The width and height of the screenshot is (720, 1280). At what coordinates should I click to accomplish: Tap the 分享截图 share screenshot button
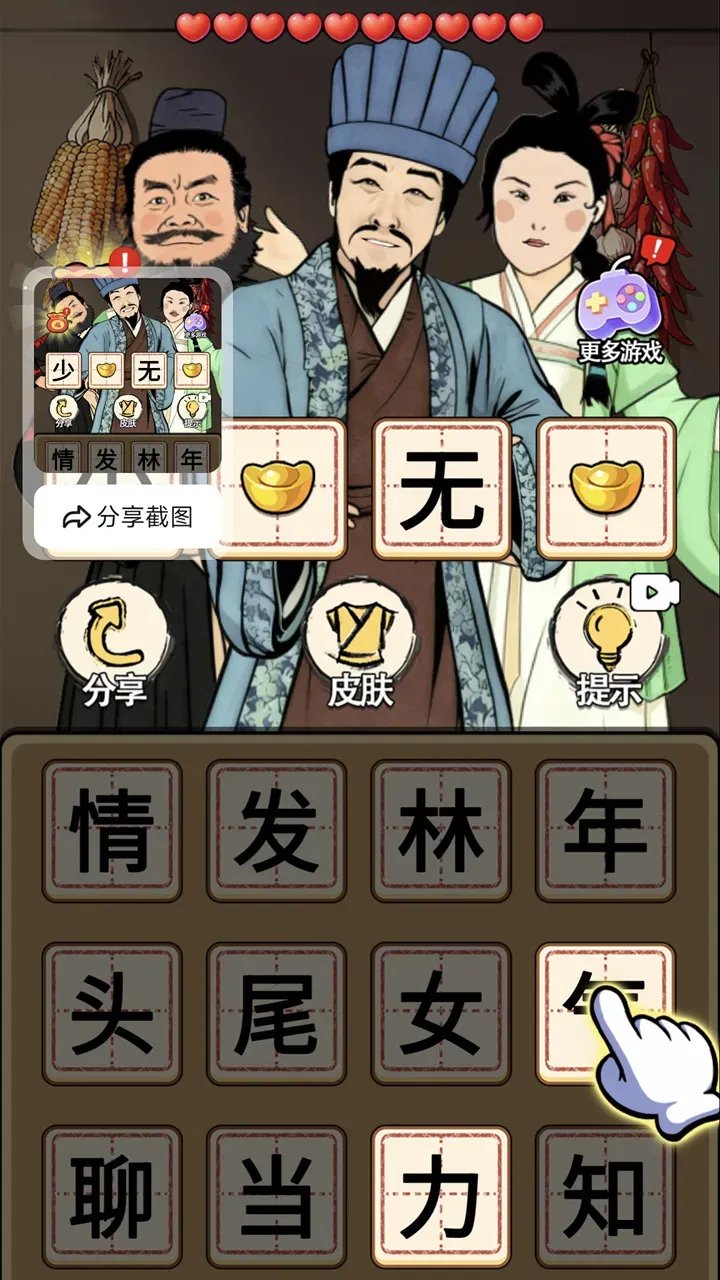pos(127,517)
